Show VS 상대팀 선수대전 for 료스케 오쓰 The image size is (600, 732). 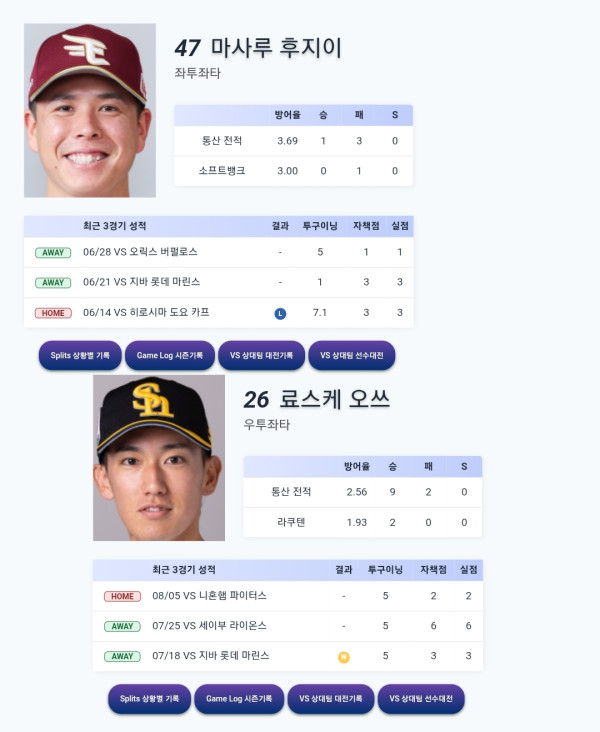click(421, 699)
